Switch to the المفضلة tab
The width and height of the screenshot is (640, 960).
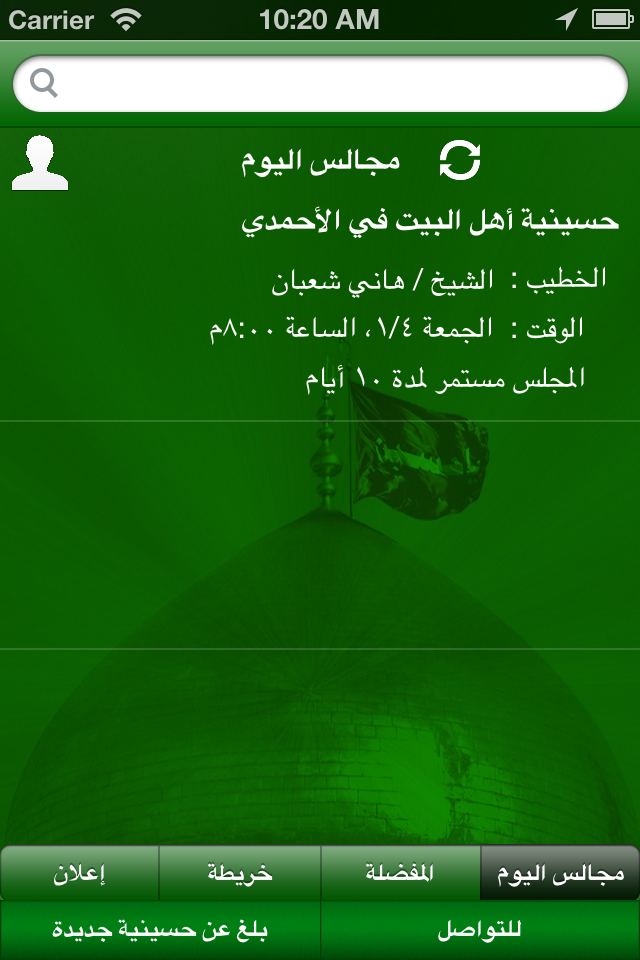(400, 873)
